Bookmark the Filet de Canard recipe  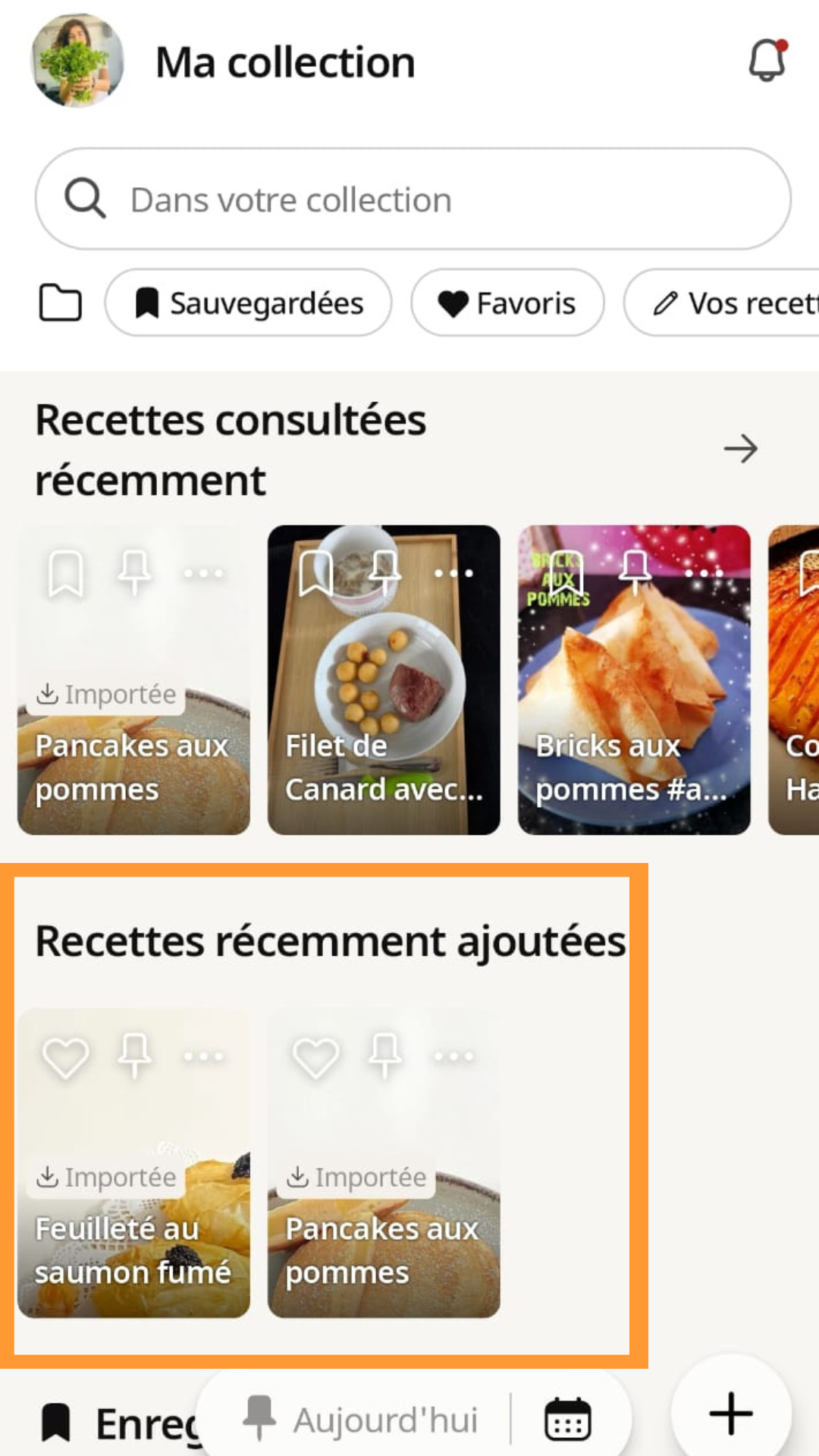tap(315, 573)
